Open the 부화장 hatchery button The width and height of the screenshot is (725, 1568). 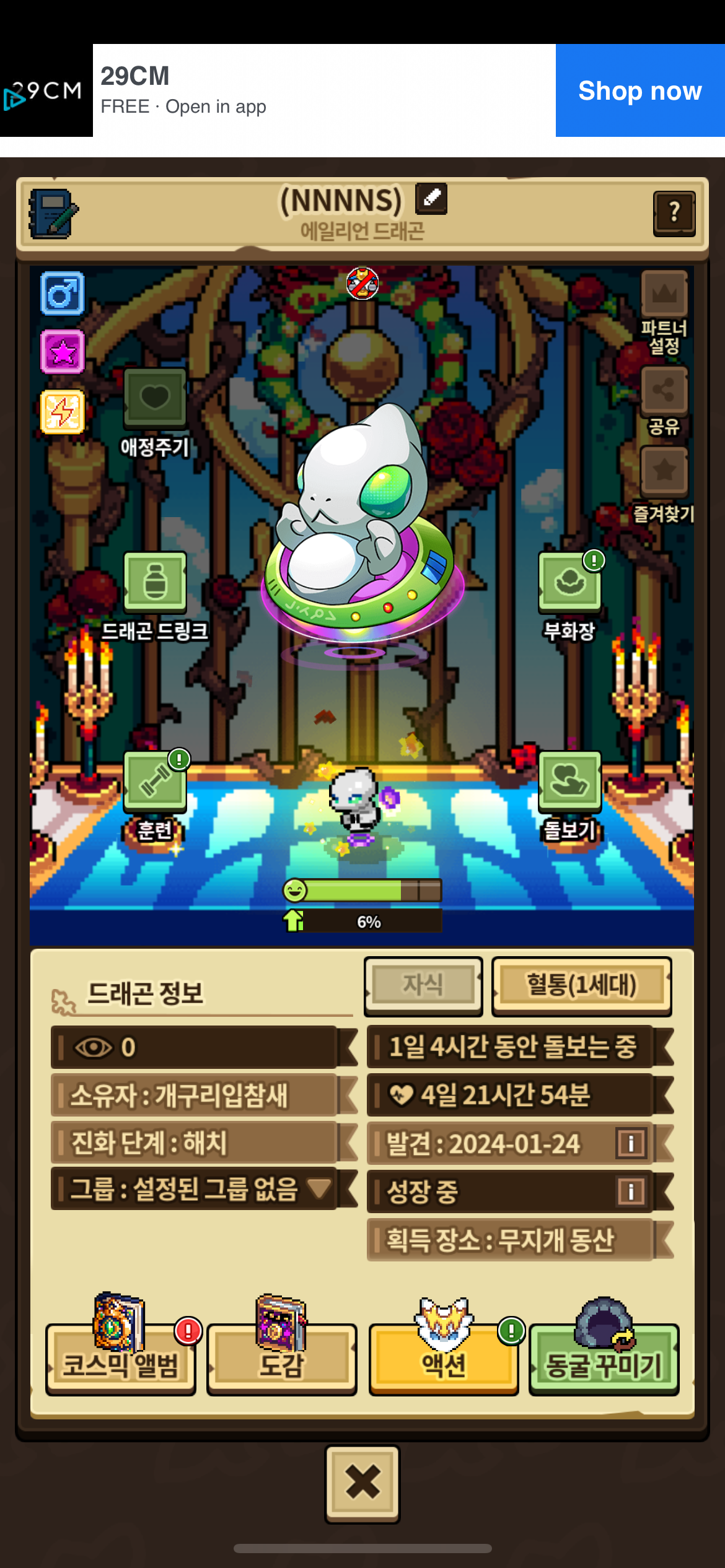tap(569, 582)
